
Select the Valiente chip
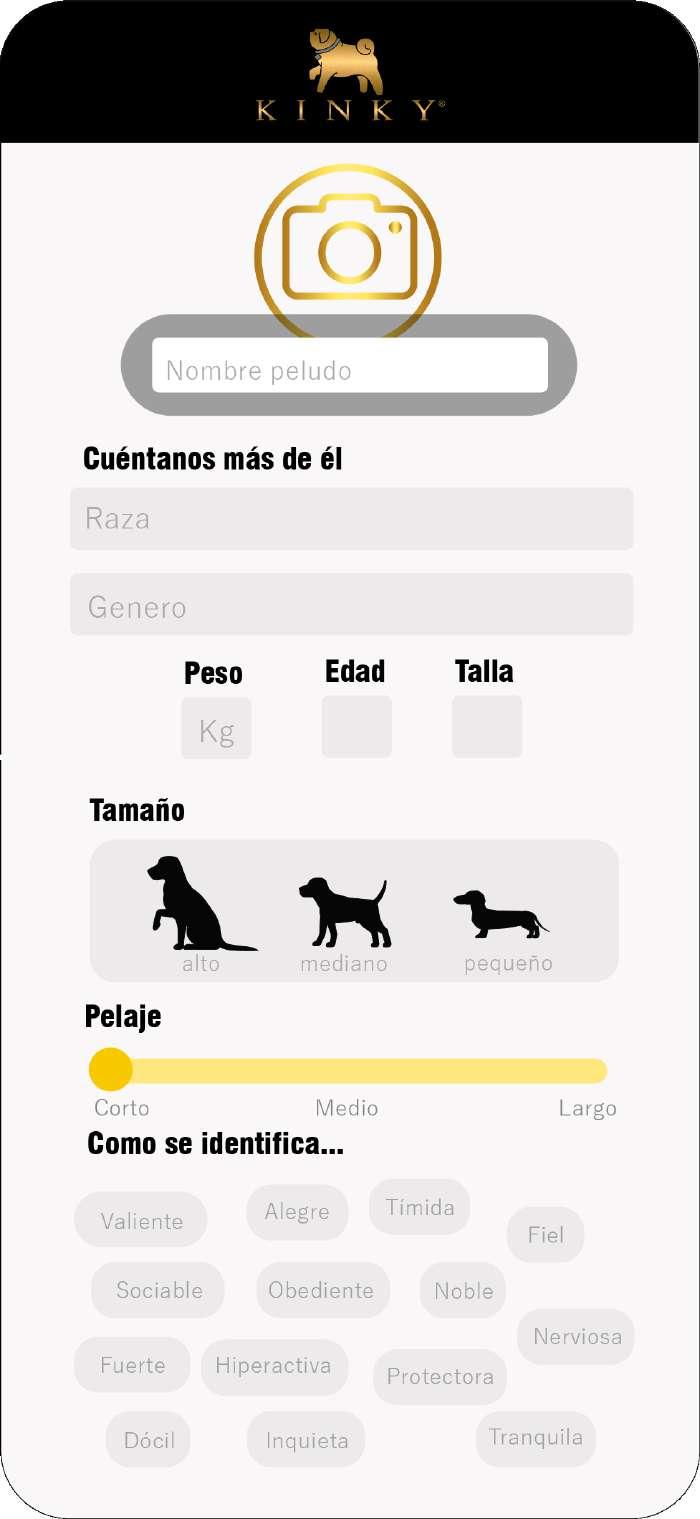point(141,1220)
